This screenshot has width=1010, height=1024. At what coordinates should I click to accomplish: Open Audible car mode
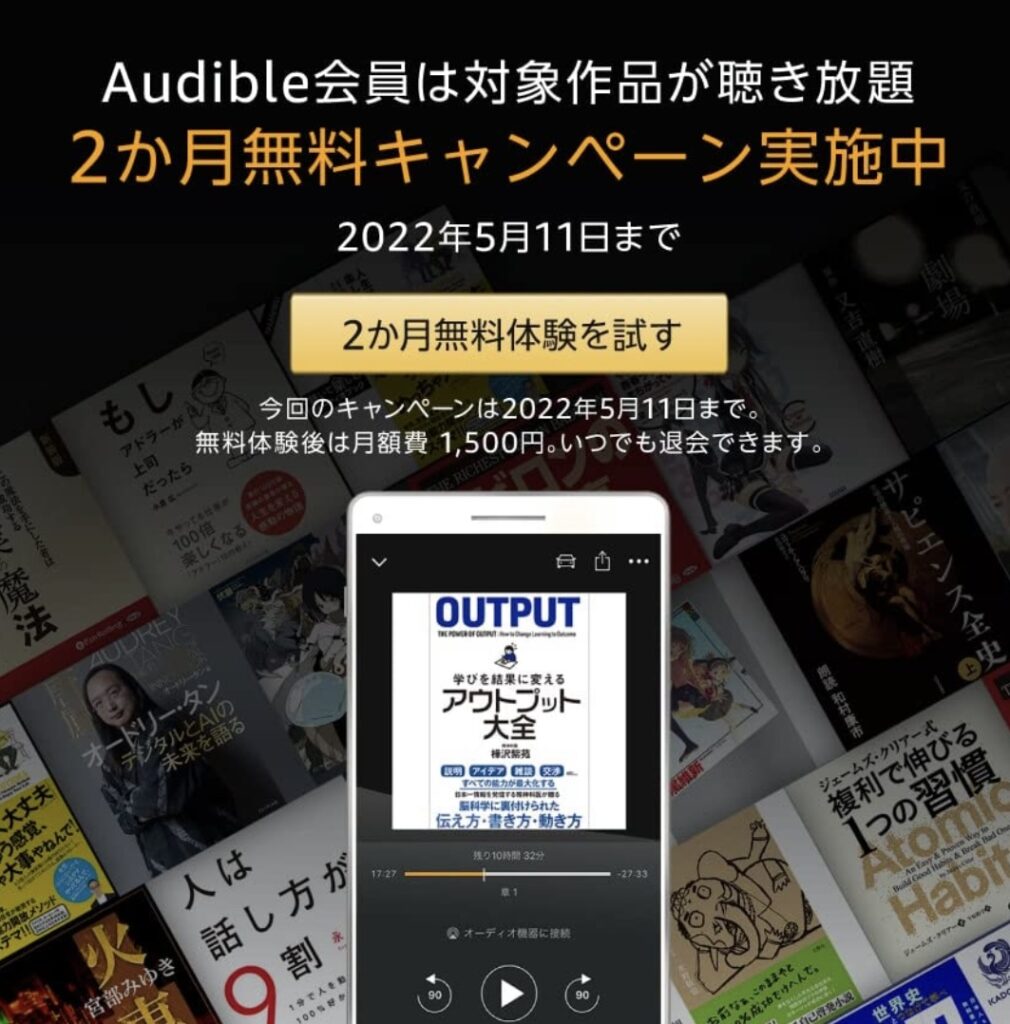(x=565, y=562)
